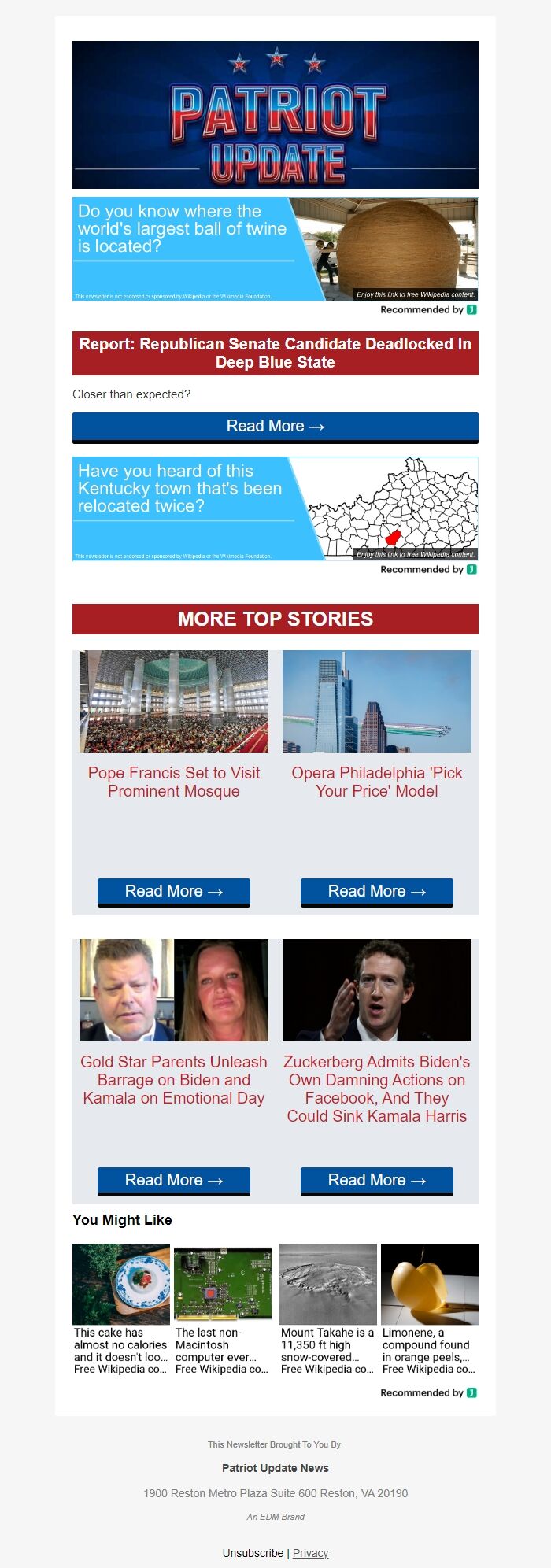The width and height of the screenshot is (551, 1568).
Task: Tap Read More under Opera Philadelphia story
Action: pos(376,892)
